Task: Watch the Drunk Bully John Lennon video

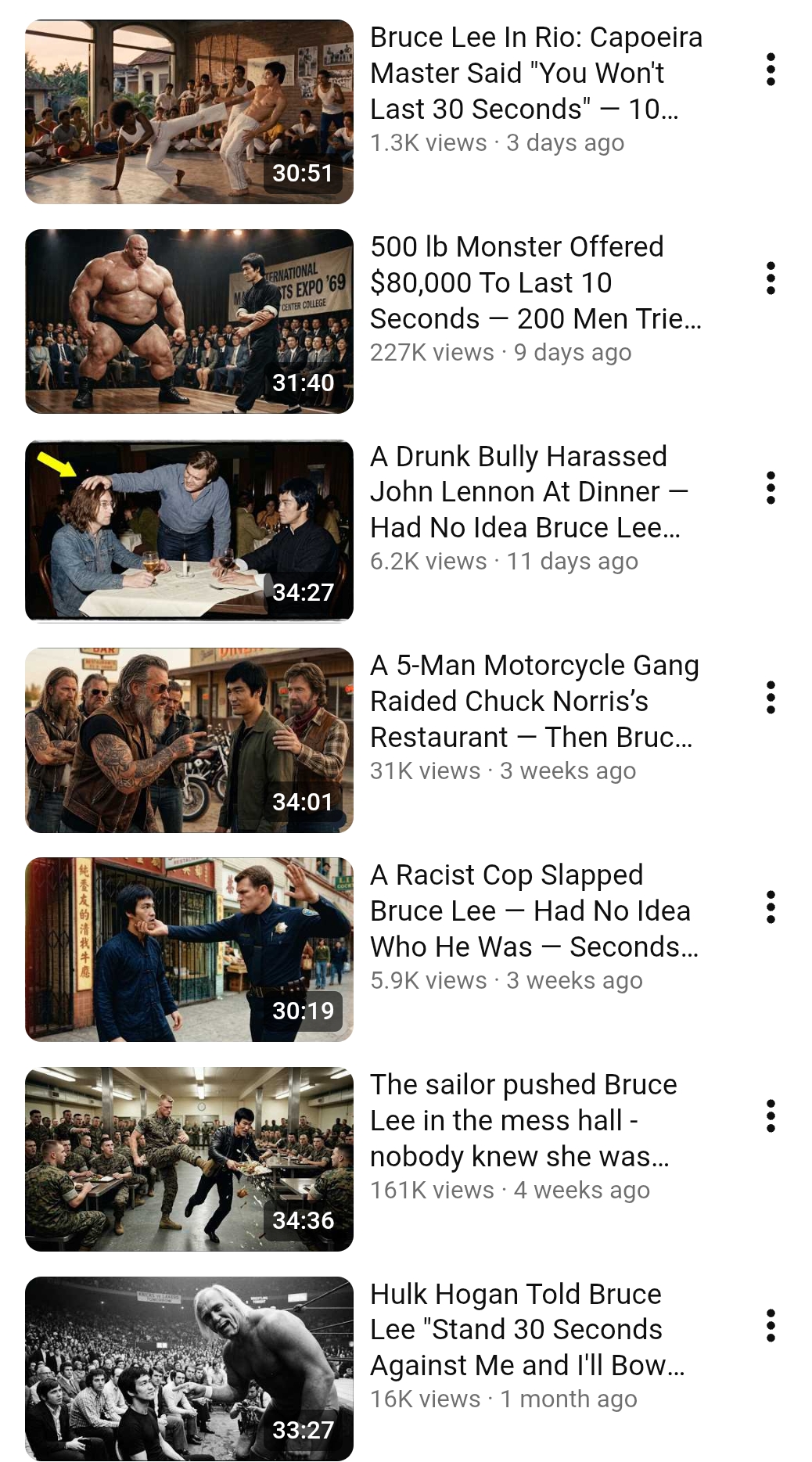Action: pyautogui.click(x=189, y=530)
